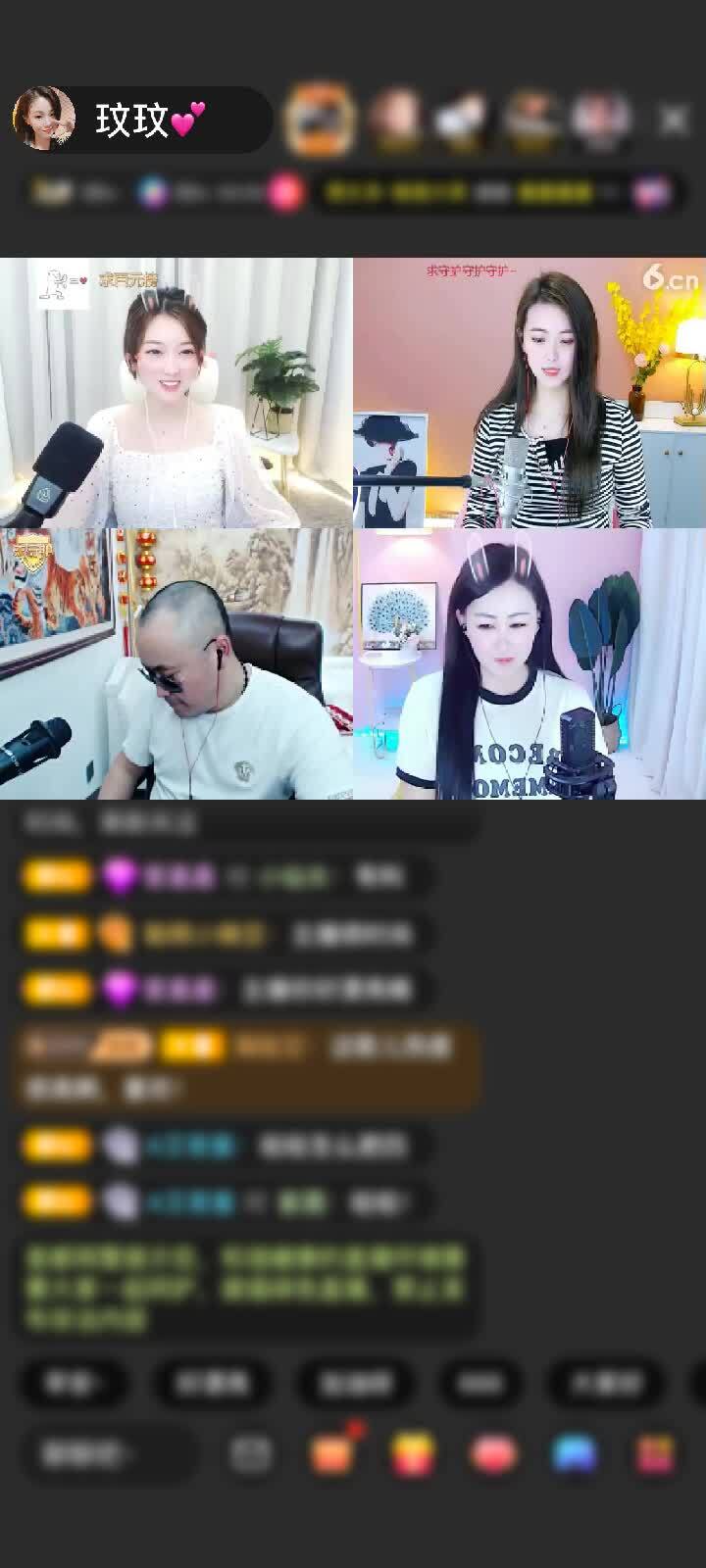Open the bunny-ears streamer's video tile
Screen dimensions: 706x1568
point(529,664)
